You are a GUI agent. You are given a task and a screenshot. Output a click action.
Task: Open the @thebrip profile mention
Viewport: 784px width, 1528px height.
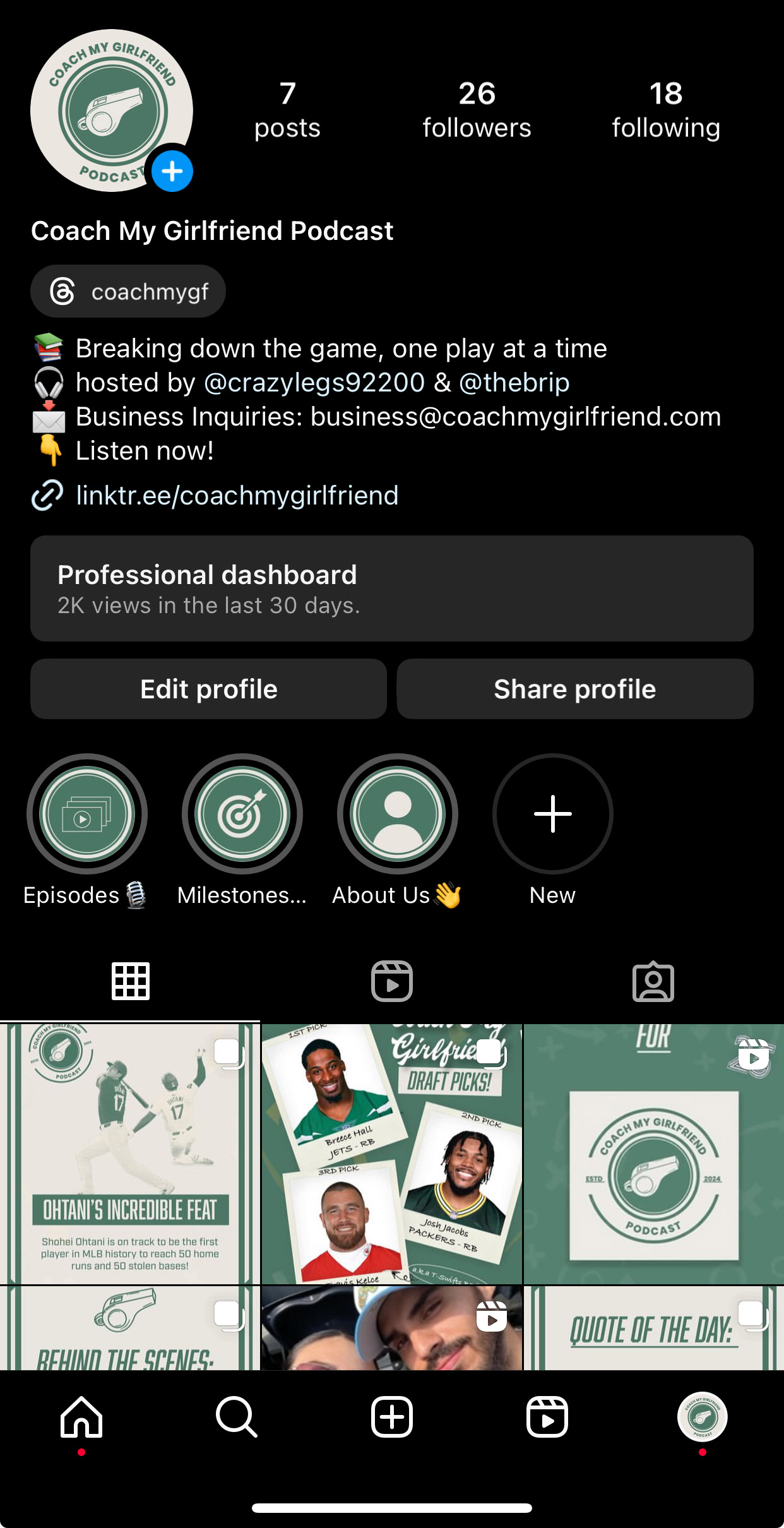pyautogui.click(x=514, y=383)
